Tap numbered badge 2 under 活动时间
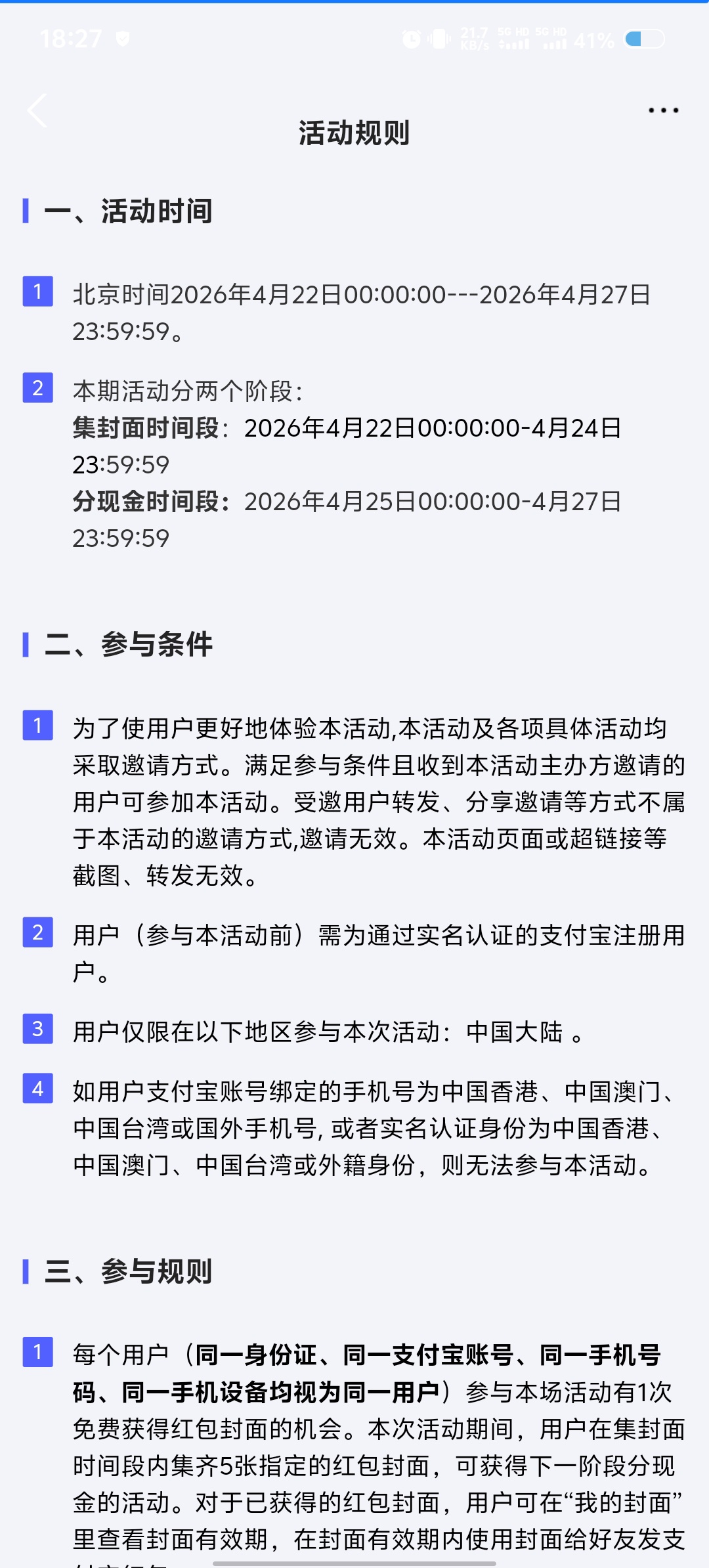709x1568 pixels. 38,388
